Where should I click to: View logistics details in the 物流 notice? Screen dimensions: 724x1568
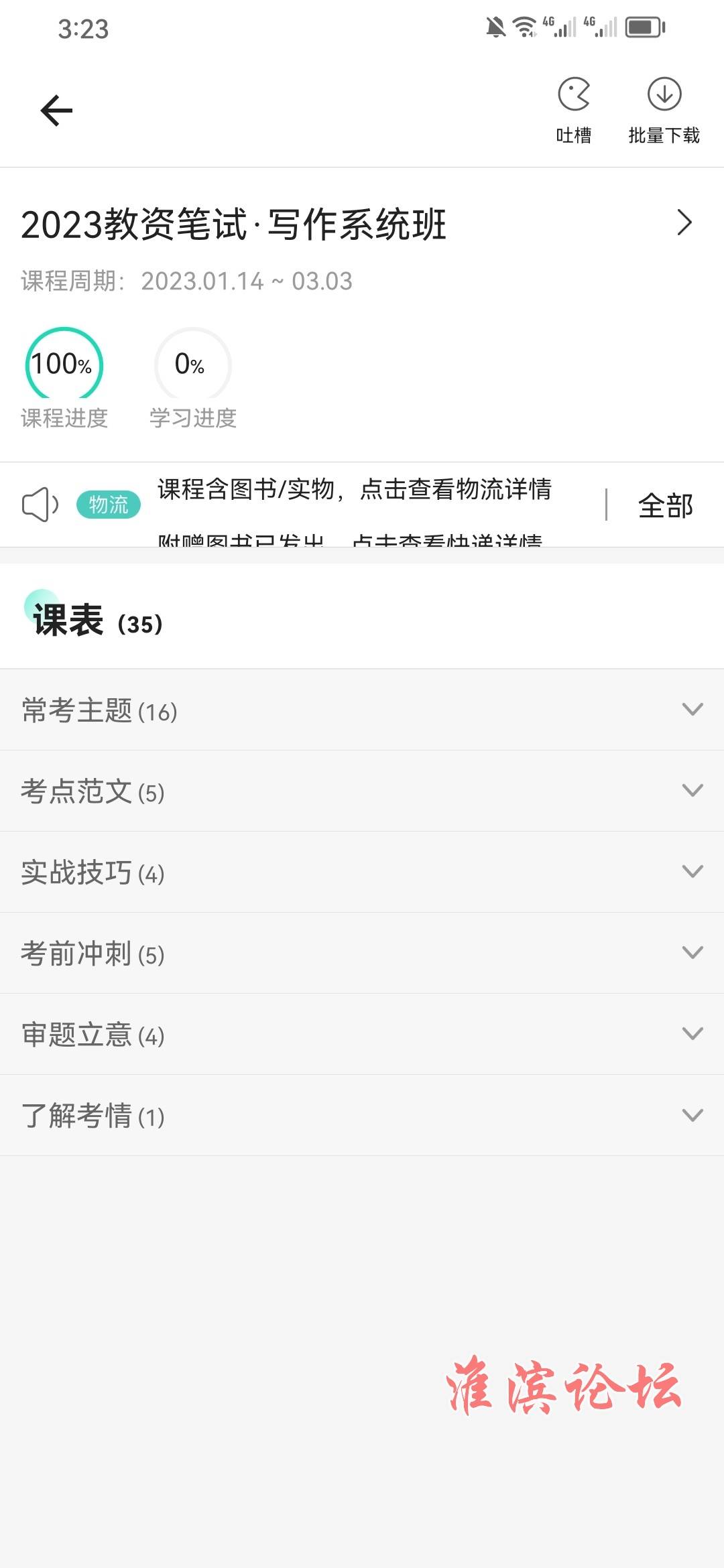(354, 491)
